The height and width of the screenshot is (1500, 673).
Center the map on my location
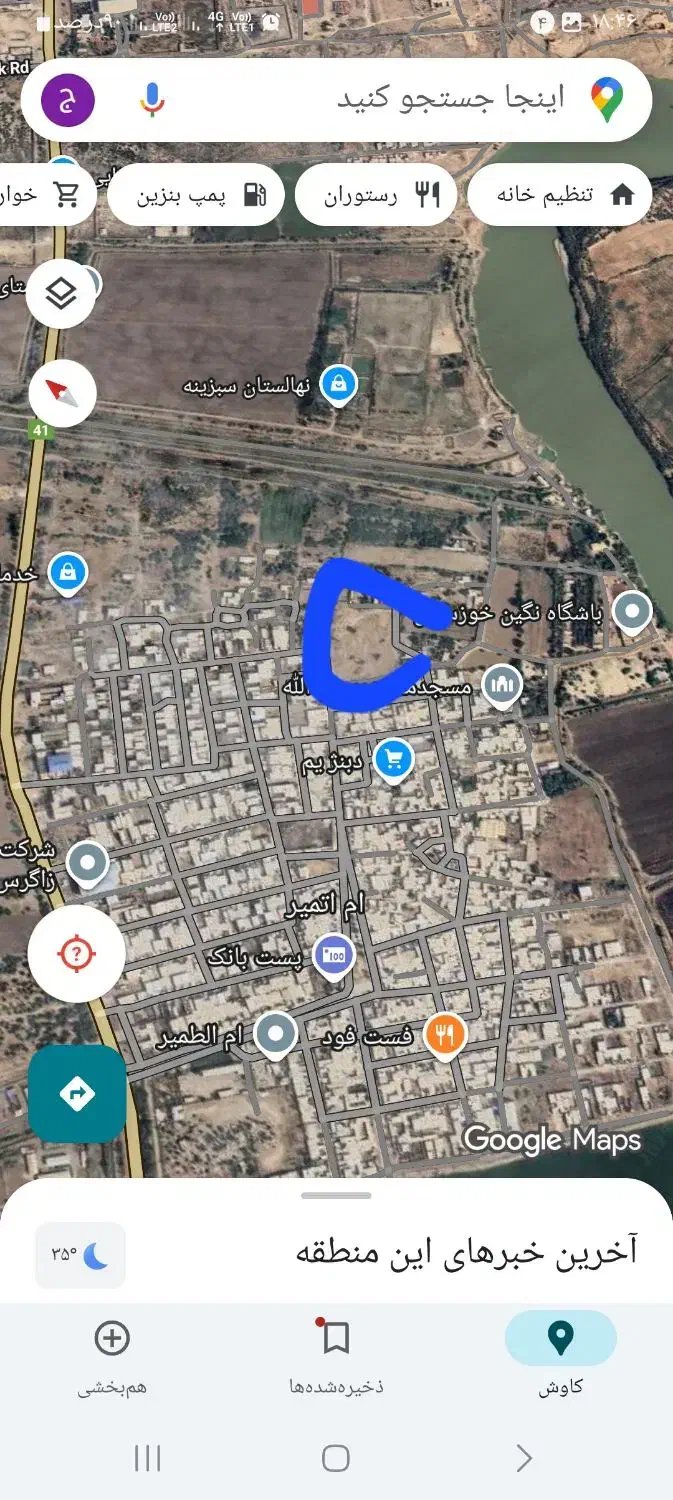tap(77, 954)
